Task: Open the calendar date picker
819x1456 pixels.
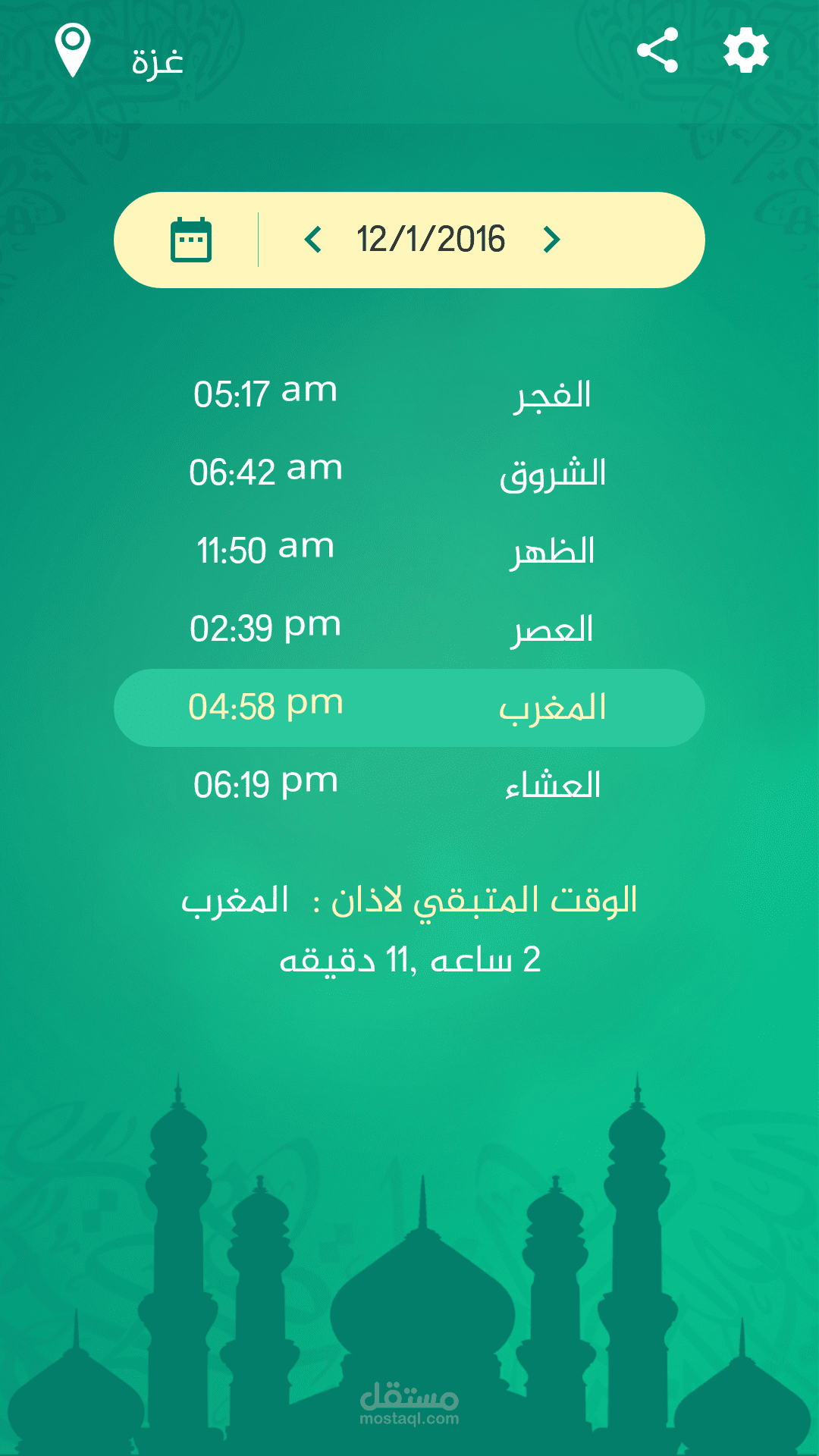Action: pos(191,240)
